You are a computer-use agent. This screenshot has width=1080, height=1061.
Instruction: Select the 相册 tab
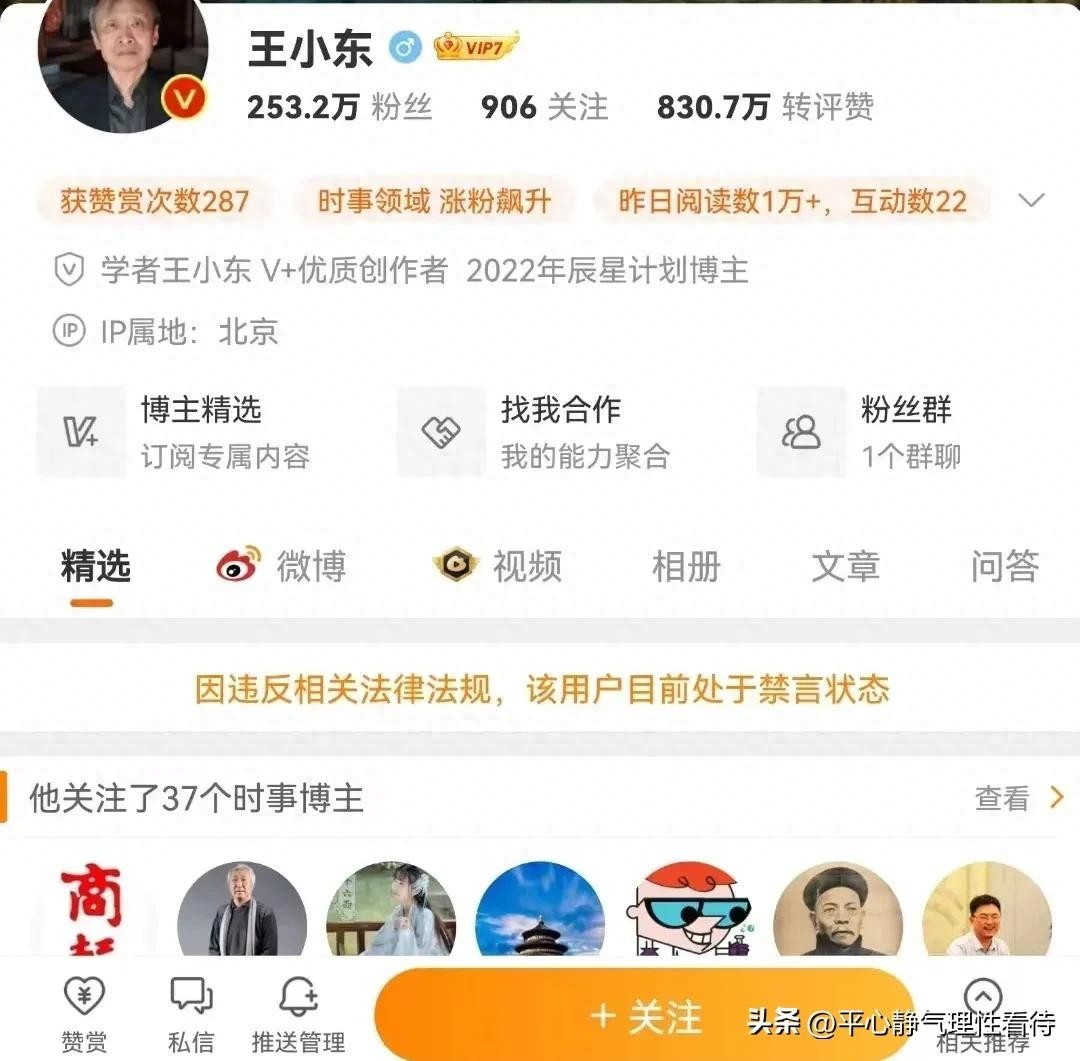(686, 567)
